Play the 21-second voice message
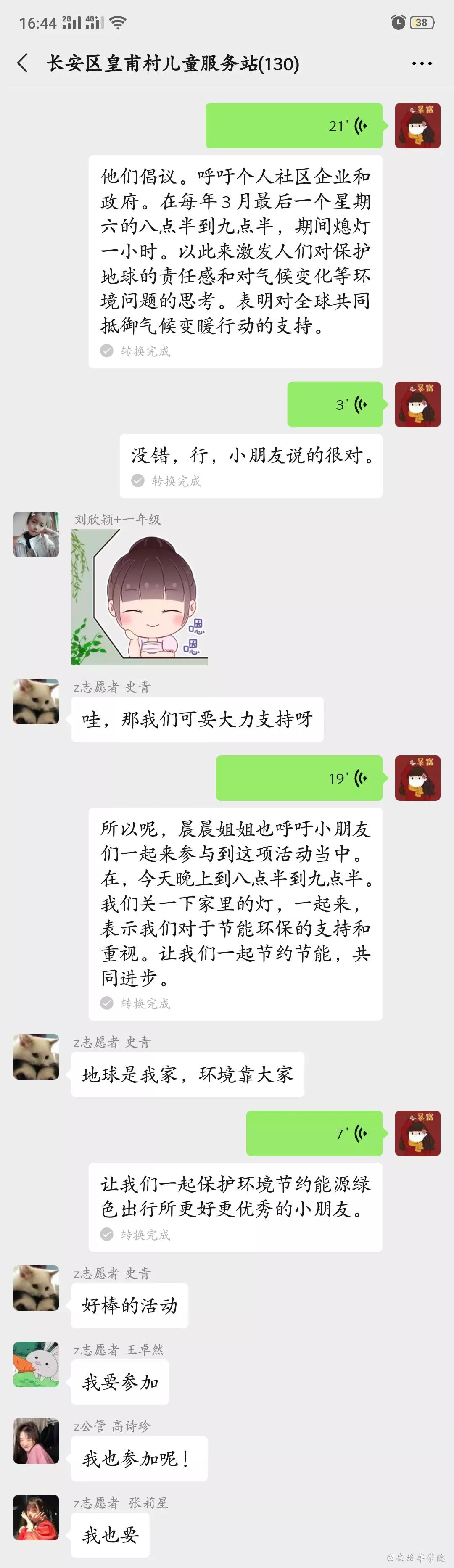Image resolution: width=454 pixels, height=1568 pixels. click(x=294, y=126)
